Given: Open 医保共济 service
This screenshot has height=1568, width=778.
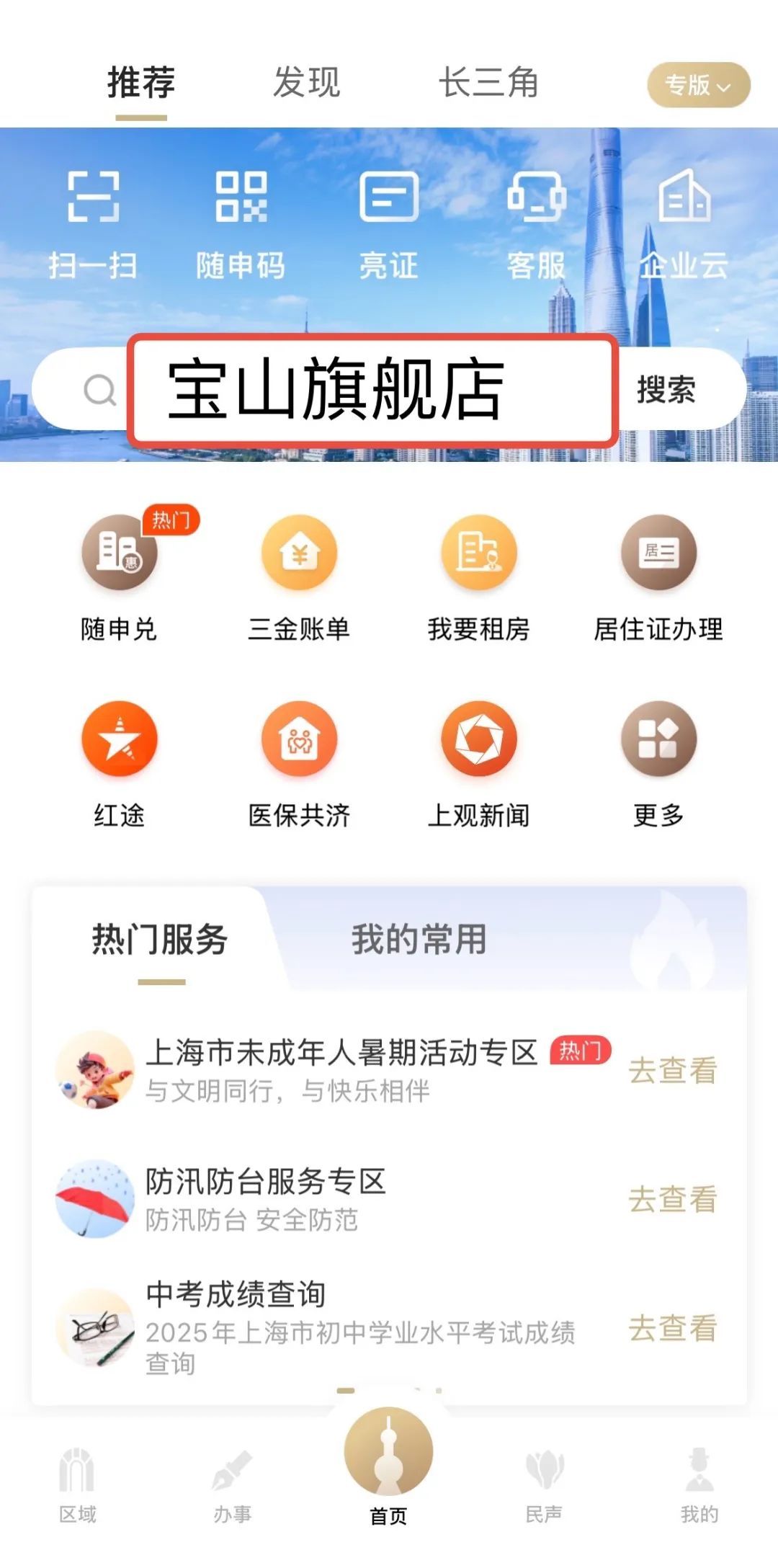Looking at the screenshot, I should click(299, 764).
